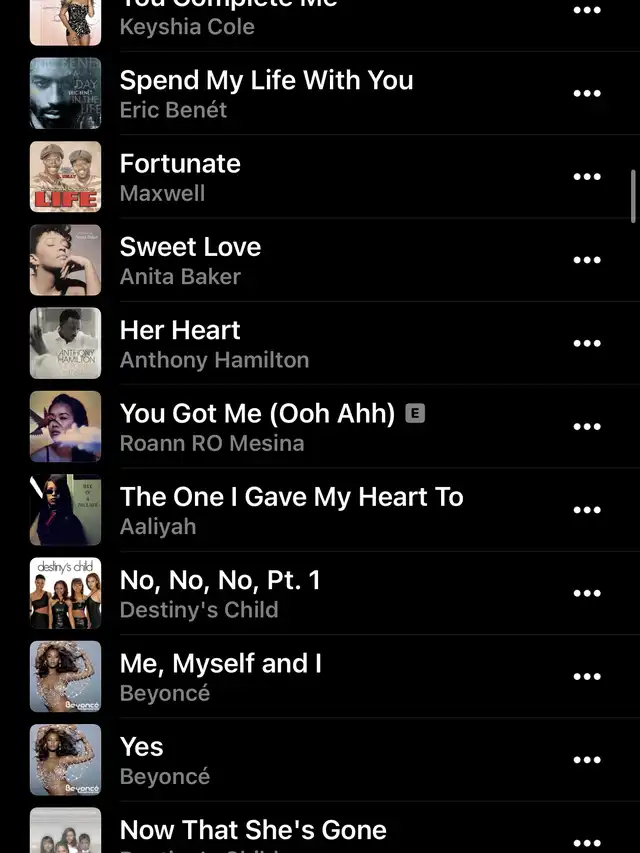
Task: Open more options for You Got Me (Ooh Ahh)
Action: 587,427
